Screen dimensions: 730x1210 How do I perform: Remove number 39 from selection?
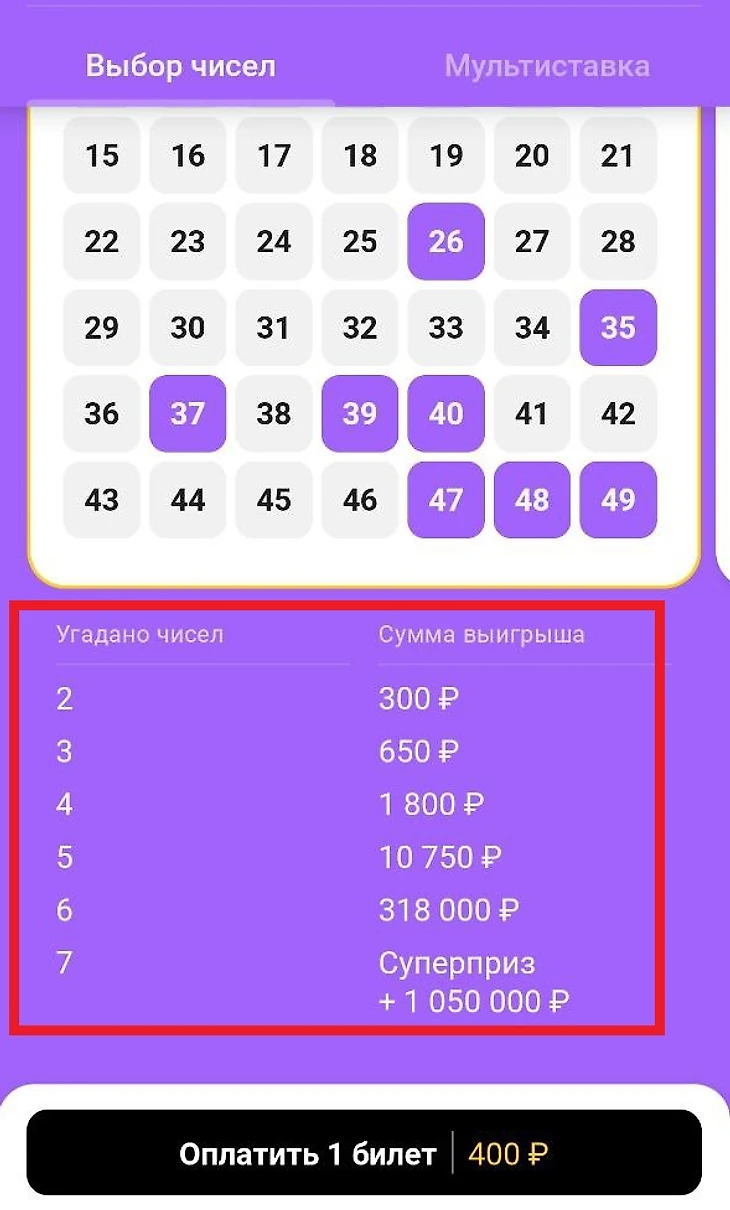click(x=360, y=413)
